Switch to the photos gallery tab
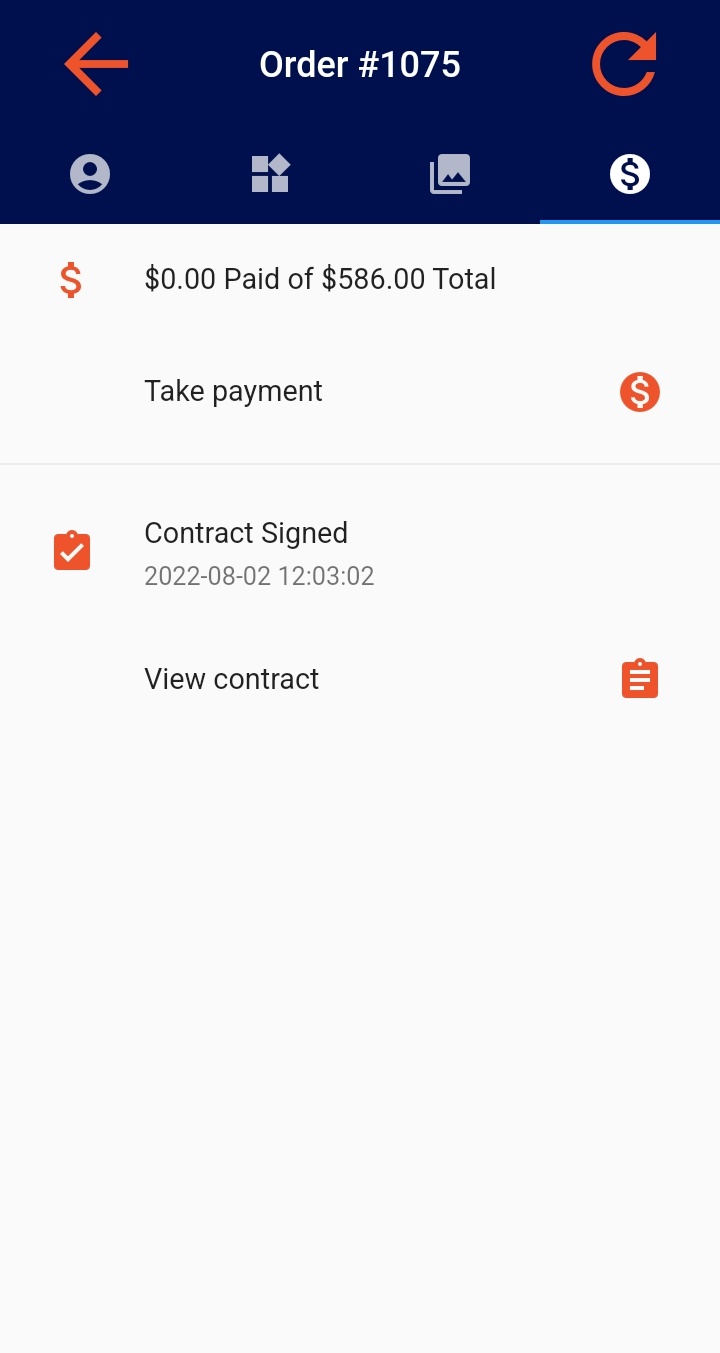This screenshot has width=720, height=1353. pyautogui.click(x=450, y=175)
